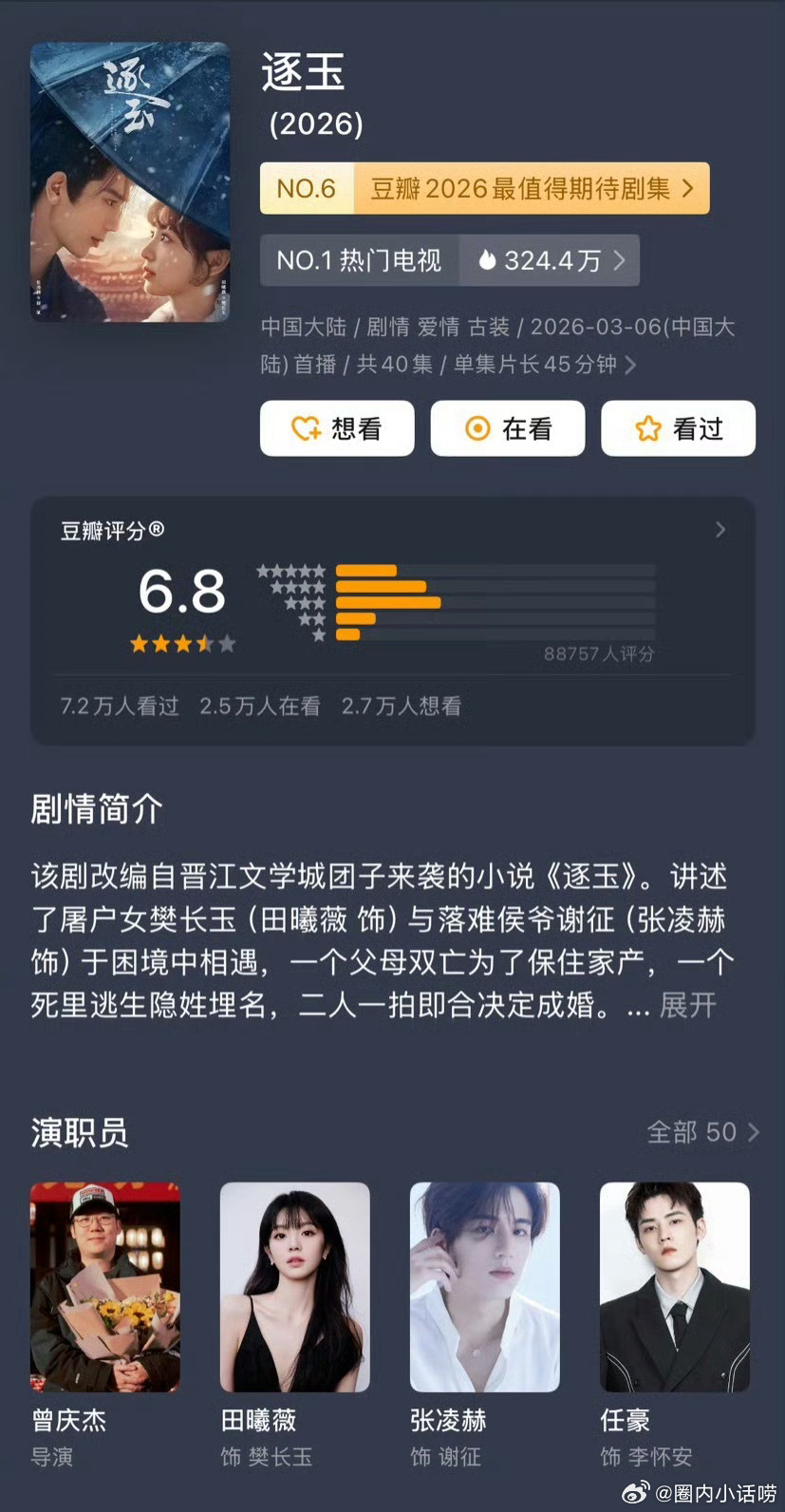Image resolution: width=785 pixels, height=1512 pixels.
Task: Open full cast via 全部 50 chevron
Action: (753, 1132)
